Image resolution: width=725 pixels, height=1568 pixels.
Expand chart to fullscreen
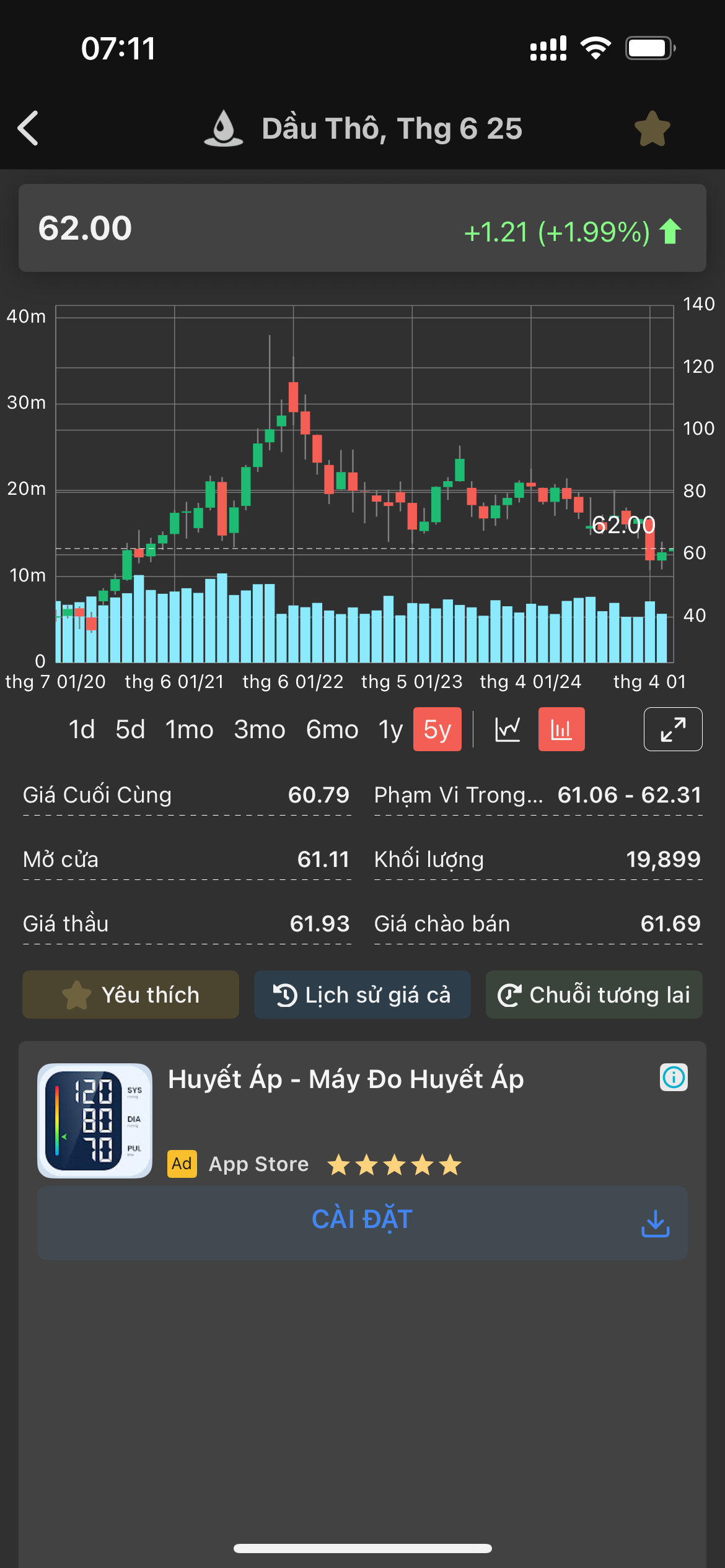(x=672, y=730)
